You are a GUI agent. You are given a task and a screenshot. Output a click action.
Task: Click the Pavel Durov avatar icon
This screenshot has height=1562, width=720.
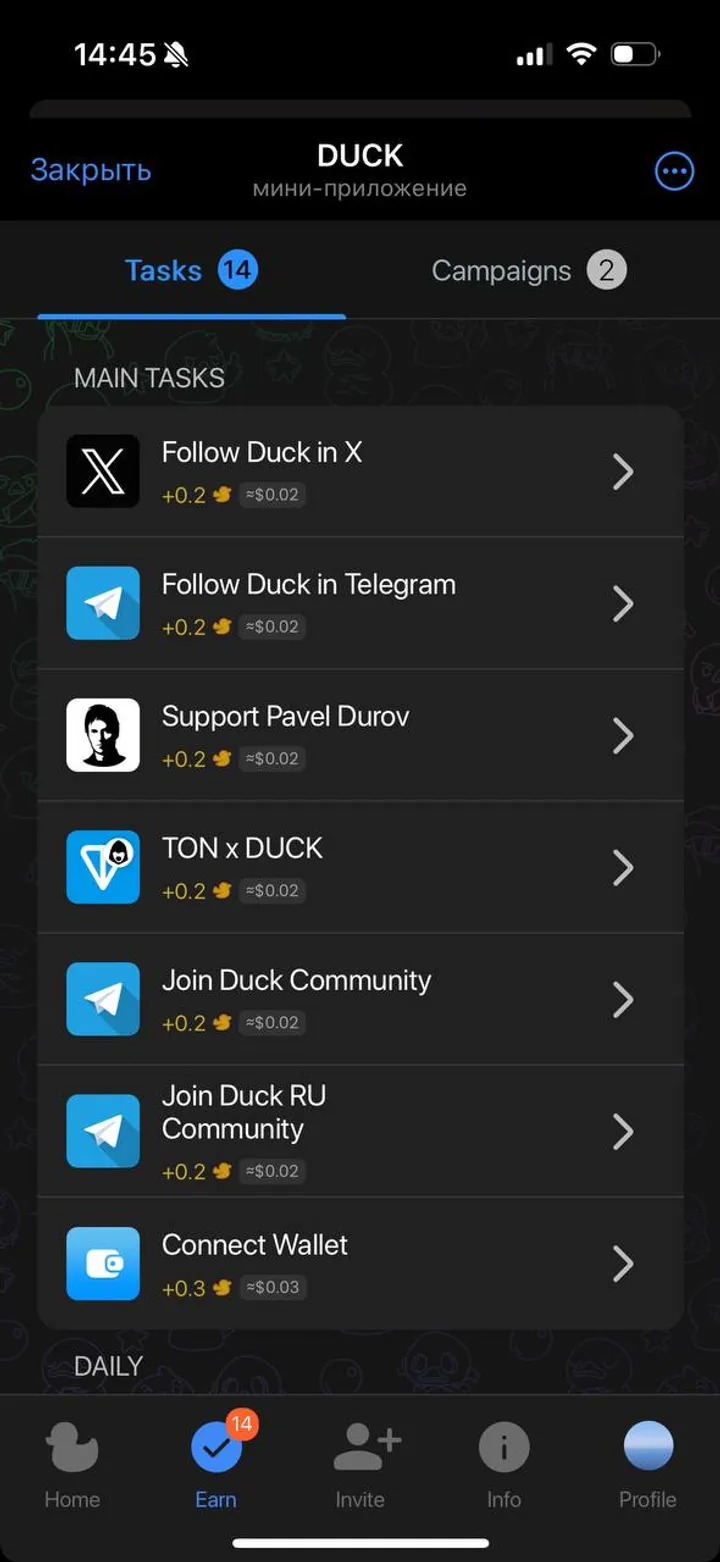point(102,735)
